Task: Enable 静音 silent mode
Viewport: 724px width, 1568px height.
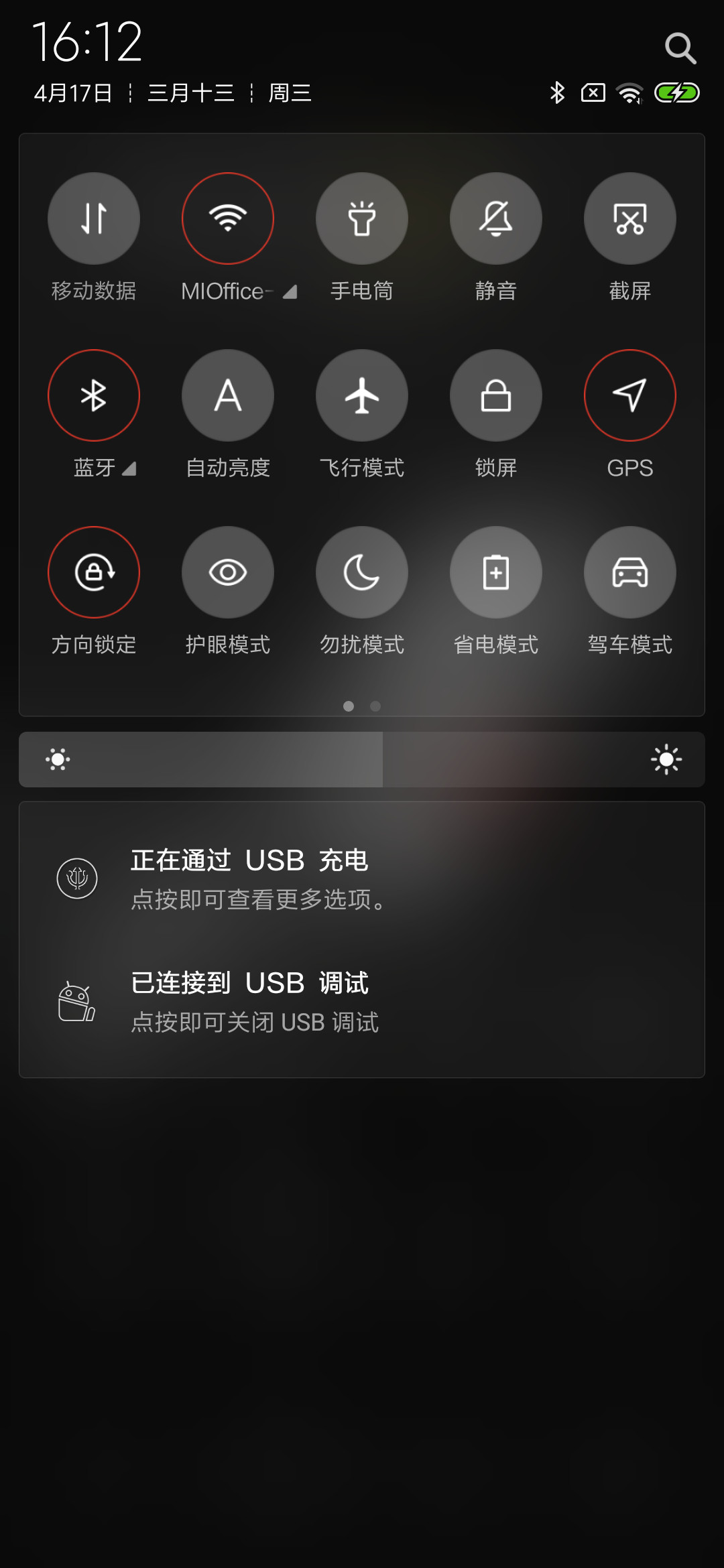Action: pyautogui.click(x=496, y=218)
